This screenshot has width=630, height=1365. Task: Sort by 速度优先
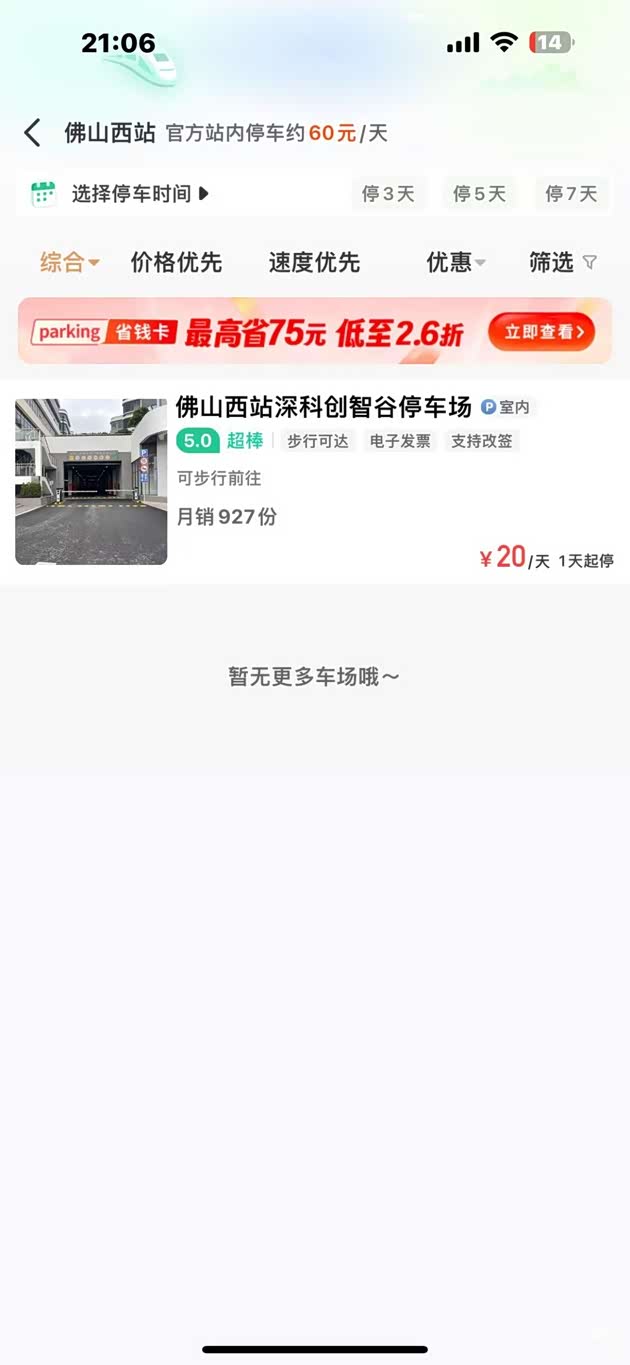[314, 263]
